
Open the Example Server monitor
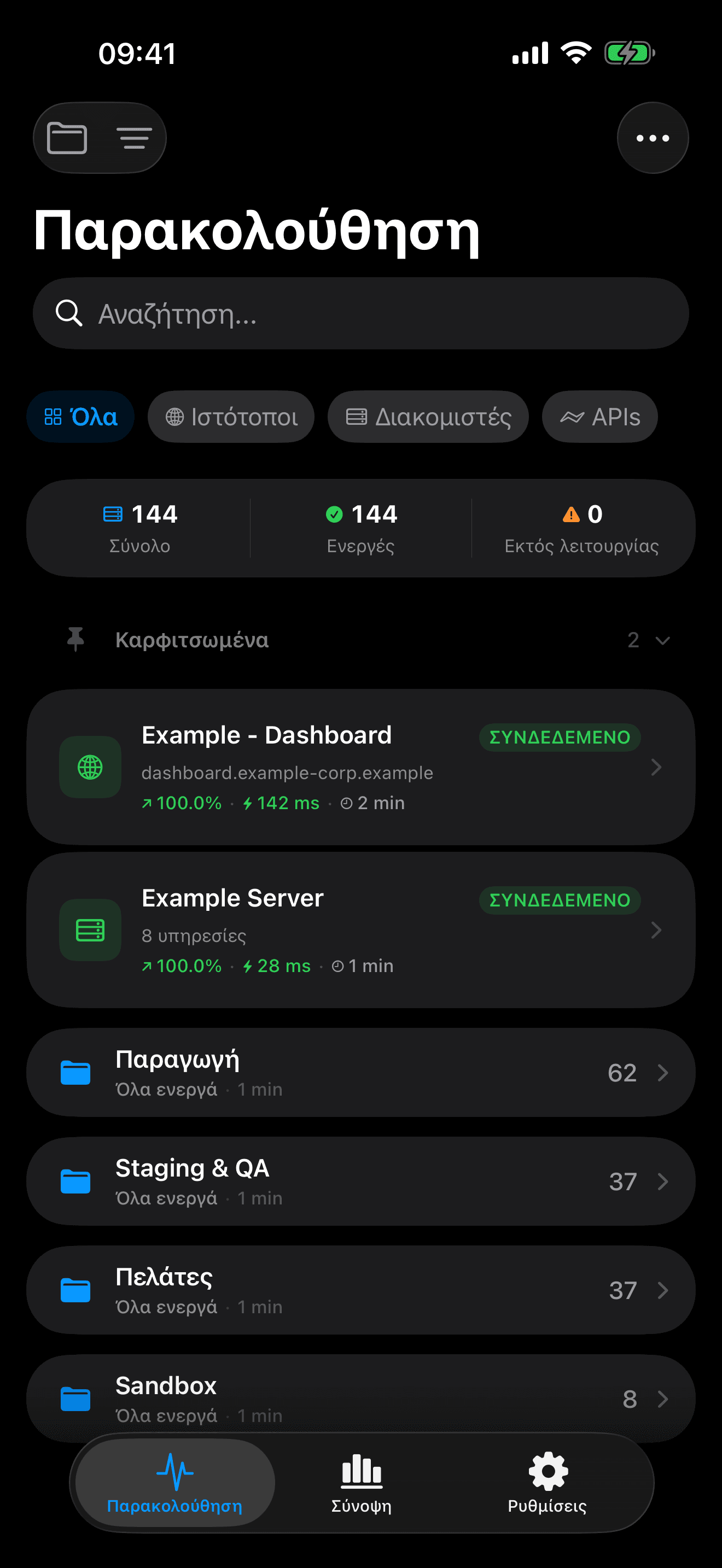(x=360, y=930)
